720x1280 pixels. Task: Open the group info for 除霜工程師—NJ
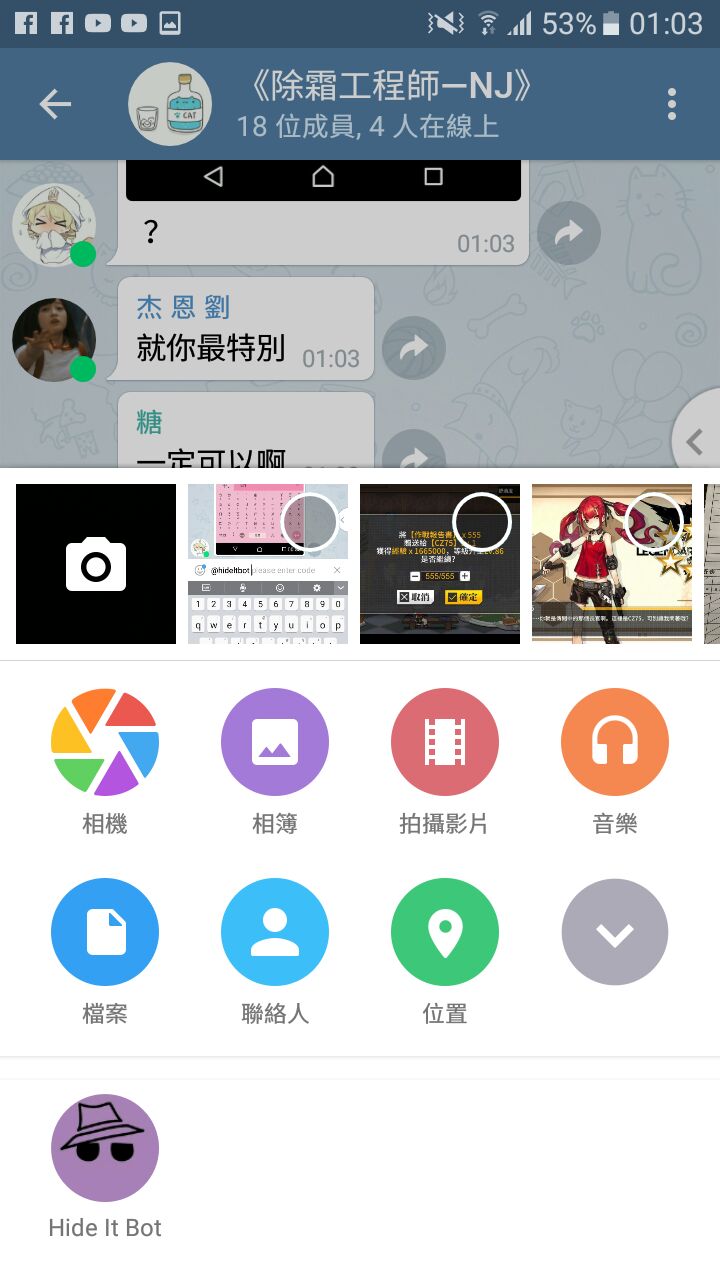coord(390,104)
